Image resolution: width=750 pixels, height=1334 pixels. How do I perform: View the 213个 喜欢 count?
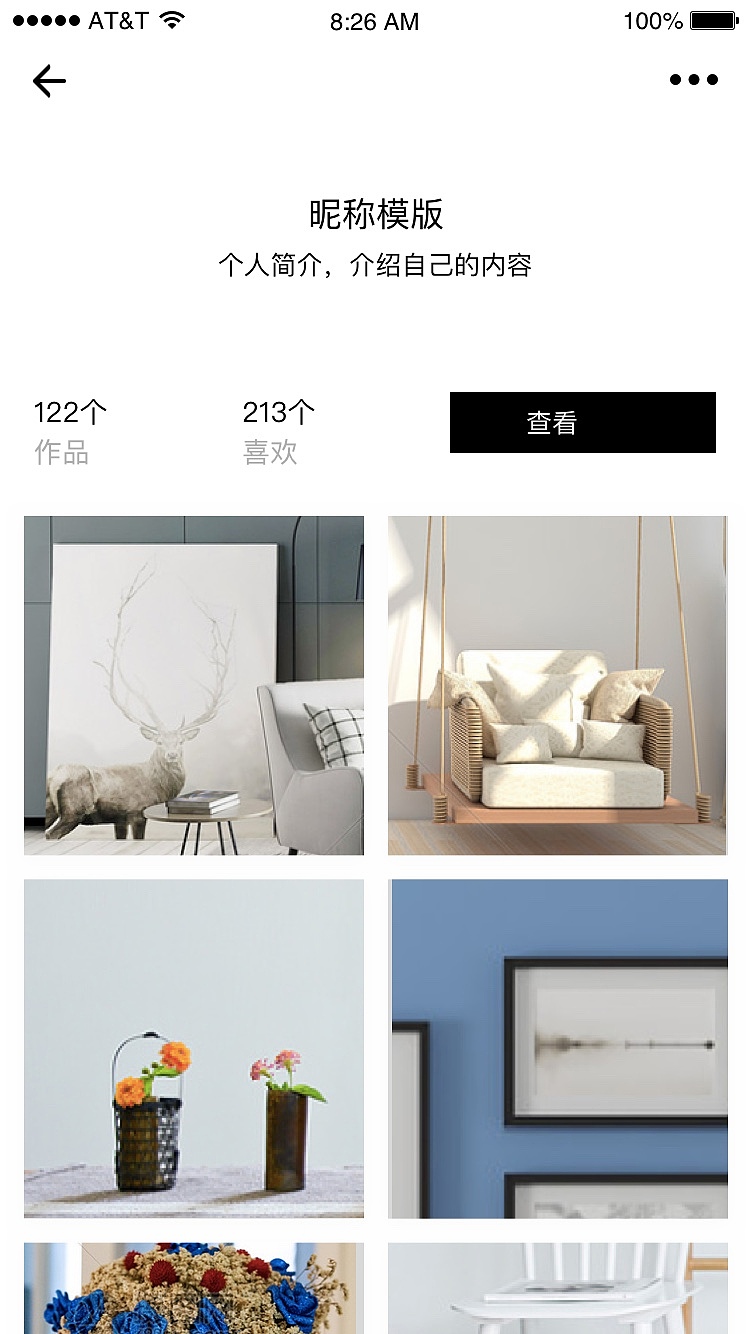click(279, 432)
